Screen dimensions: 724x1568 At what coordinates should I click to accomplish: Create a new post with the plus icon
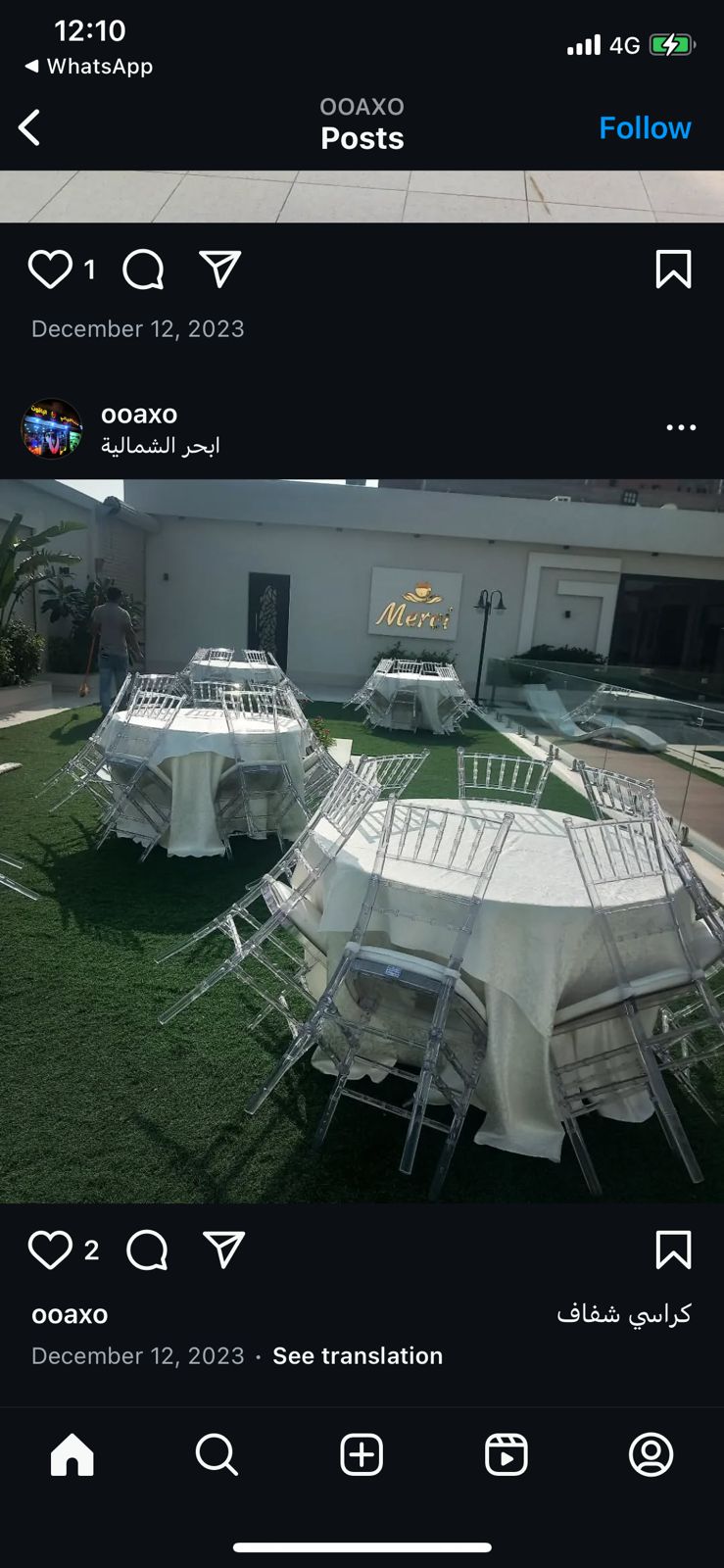click(361, 1454)
